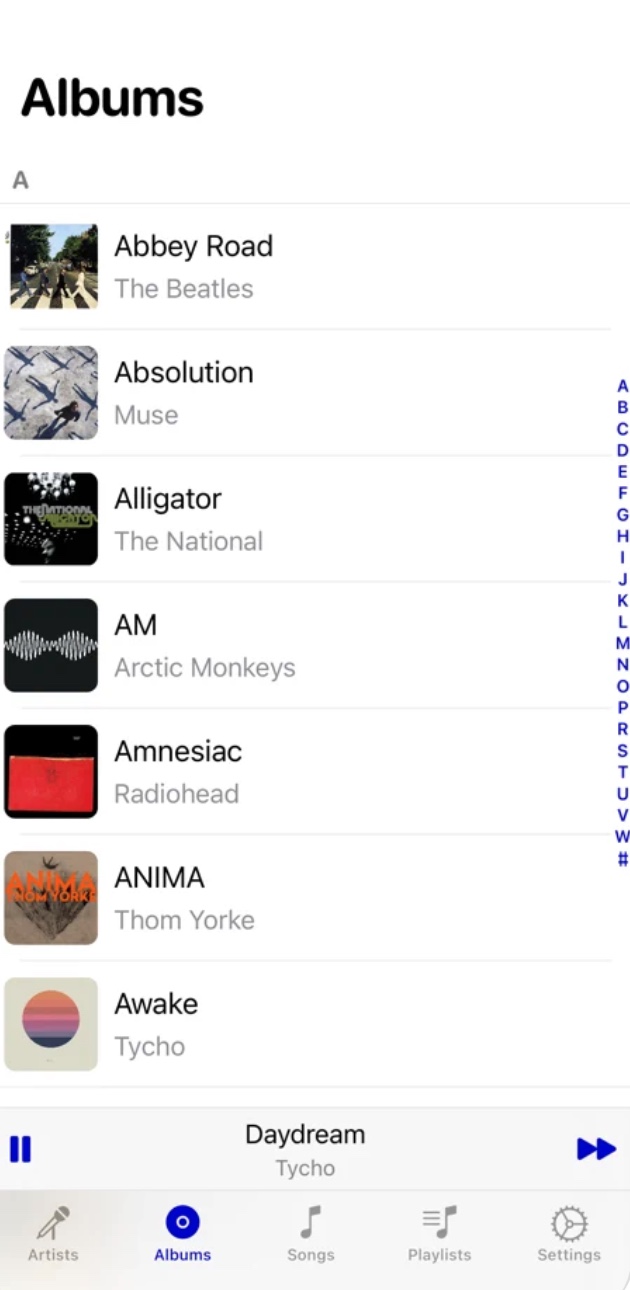The image size is (630, 1290).
Task: Jump to letter M in the index
Action: tap(622, 643)
